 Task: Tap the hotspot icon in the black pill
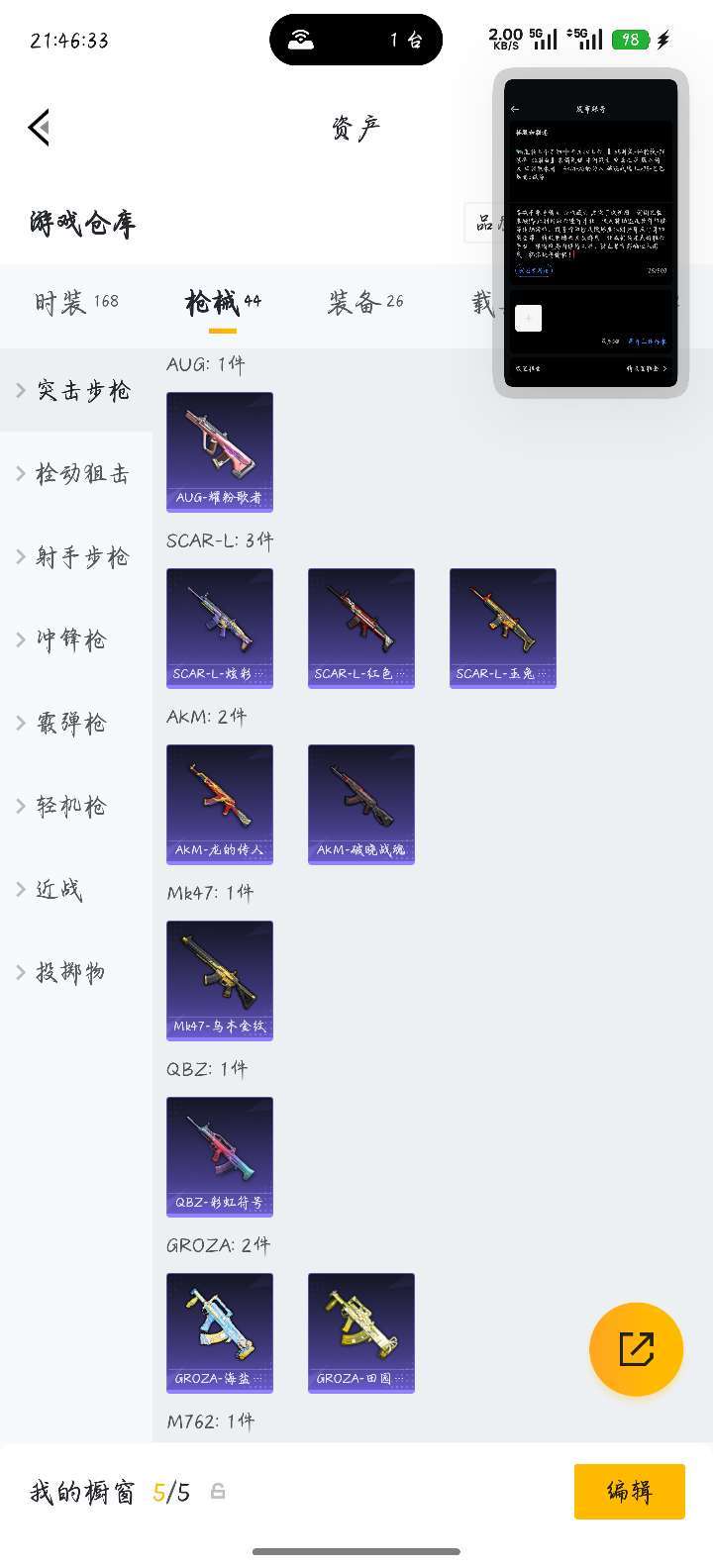[302, 38]
